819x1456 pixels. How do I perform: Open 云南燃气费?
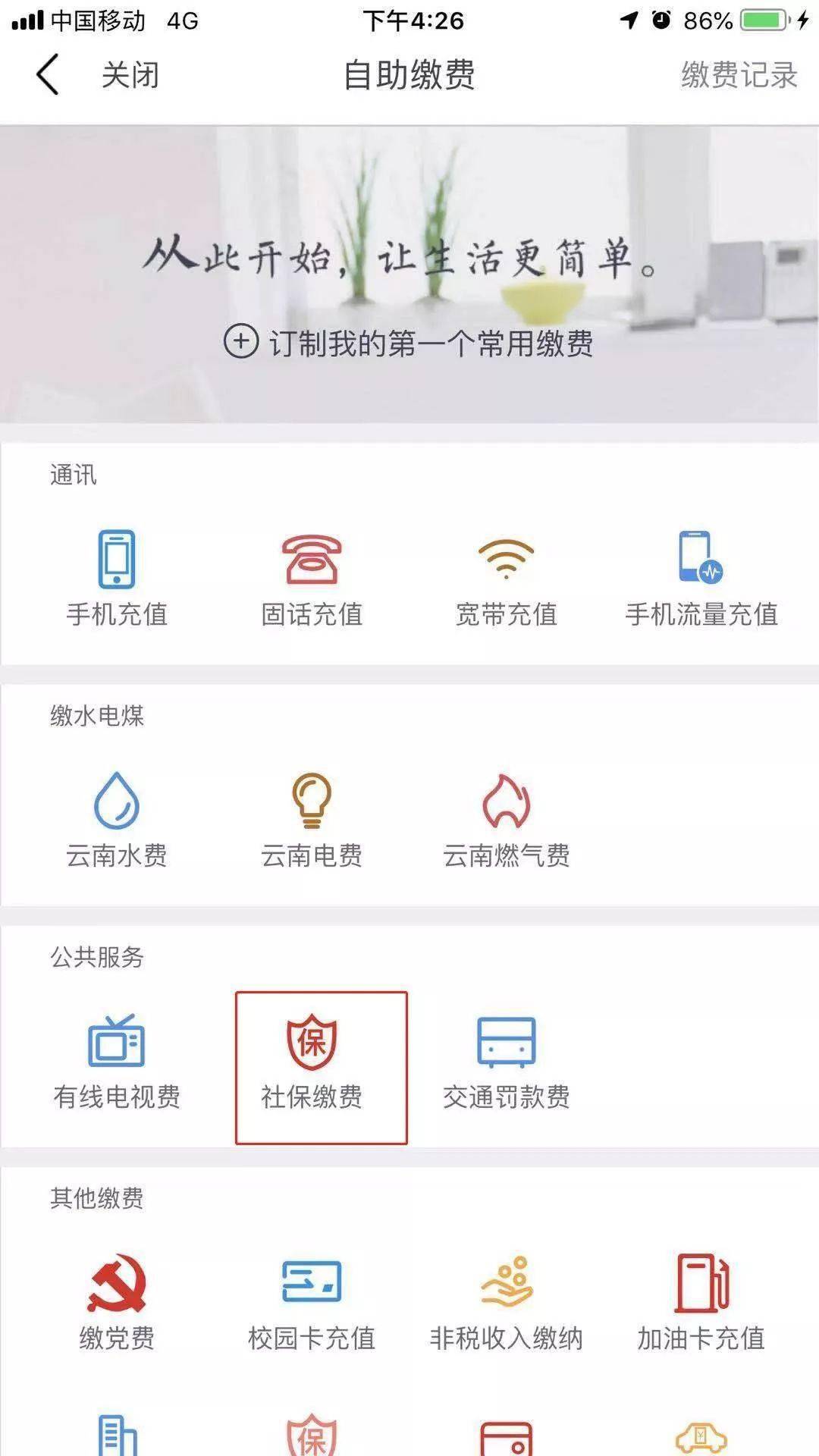click(x=507, y=821)
